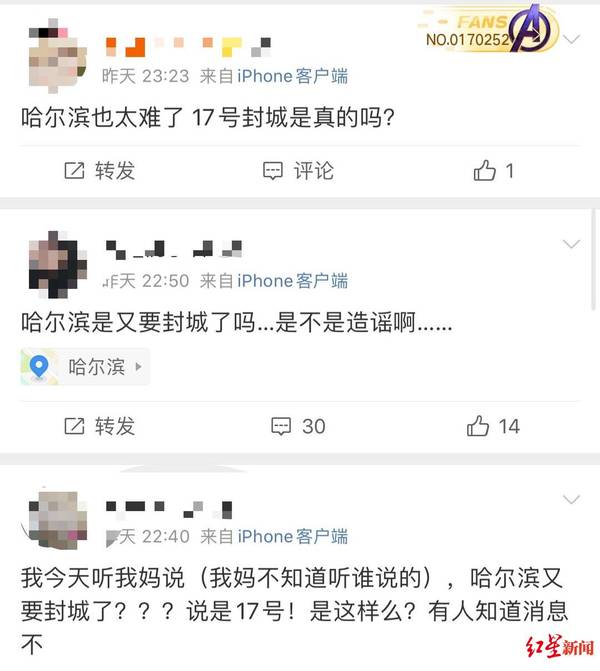Like the post with 1 like
This screenshot has height=671, width=600.
coord(494,171)
